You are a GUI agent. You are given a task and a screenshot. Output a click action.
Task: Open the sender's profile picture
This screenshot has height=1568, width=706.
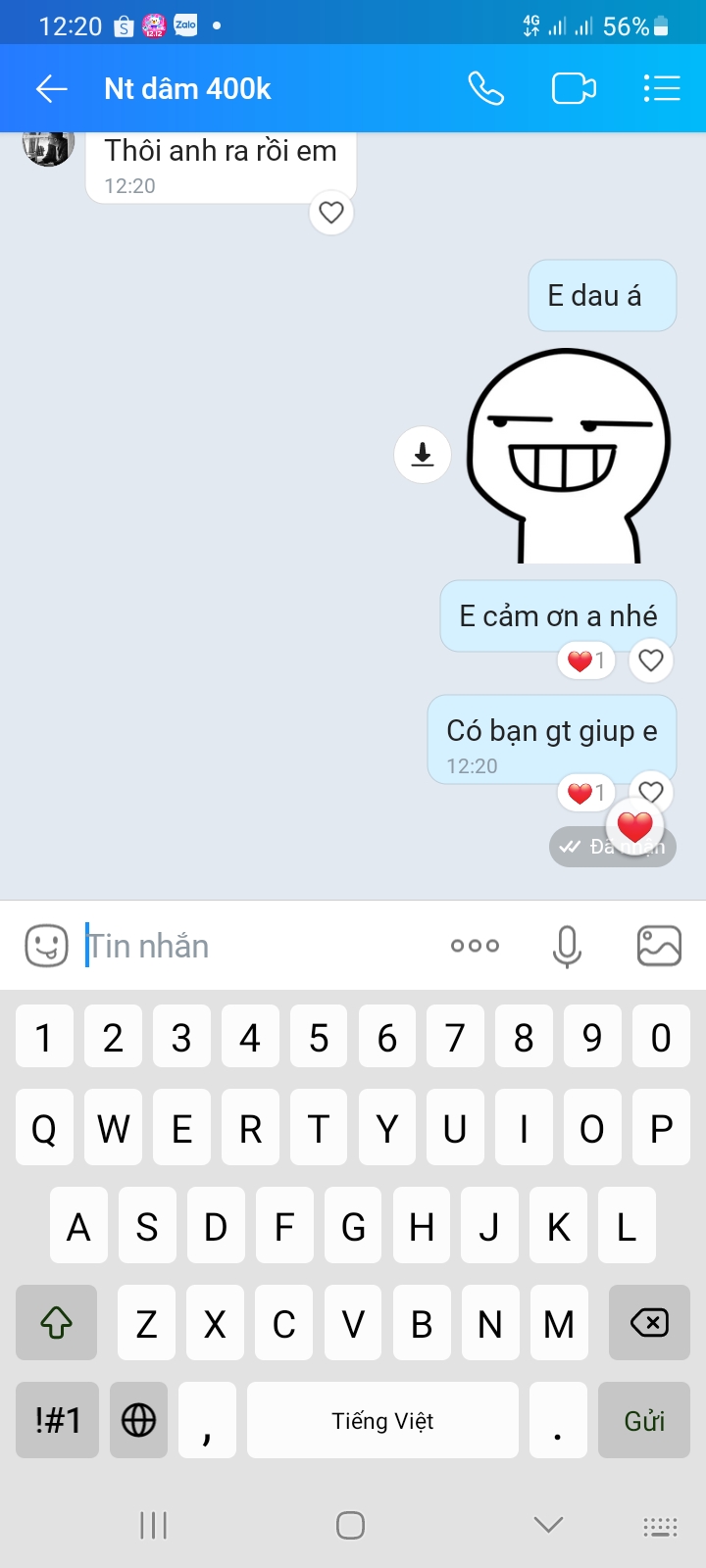(x=48, y=145)
